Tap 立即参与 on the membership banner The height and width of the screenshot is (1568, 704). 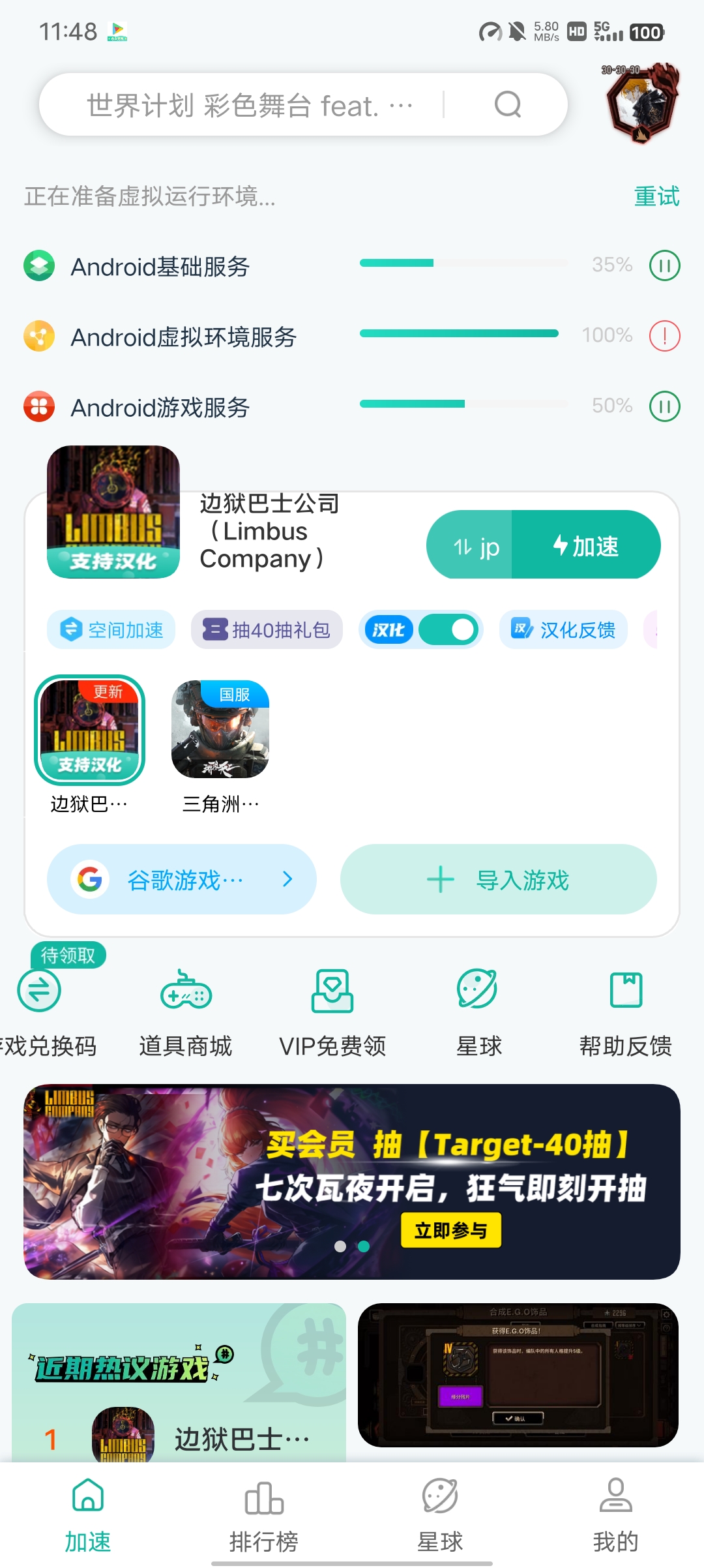tap(451, 1230)
